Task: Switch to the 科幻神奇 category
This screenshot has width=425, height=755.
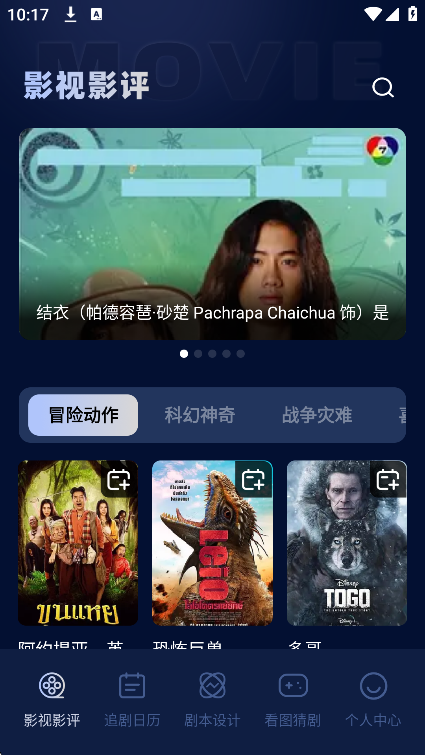Action: 200,415
